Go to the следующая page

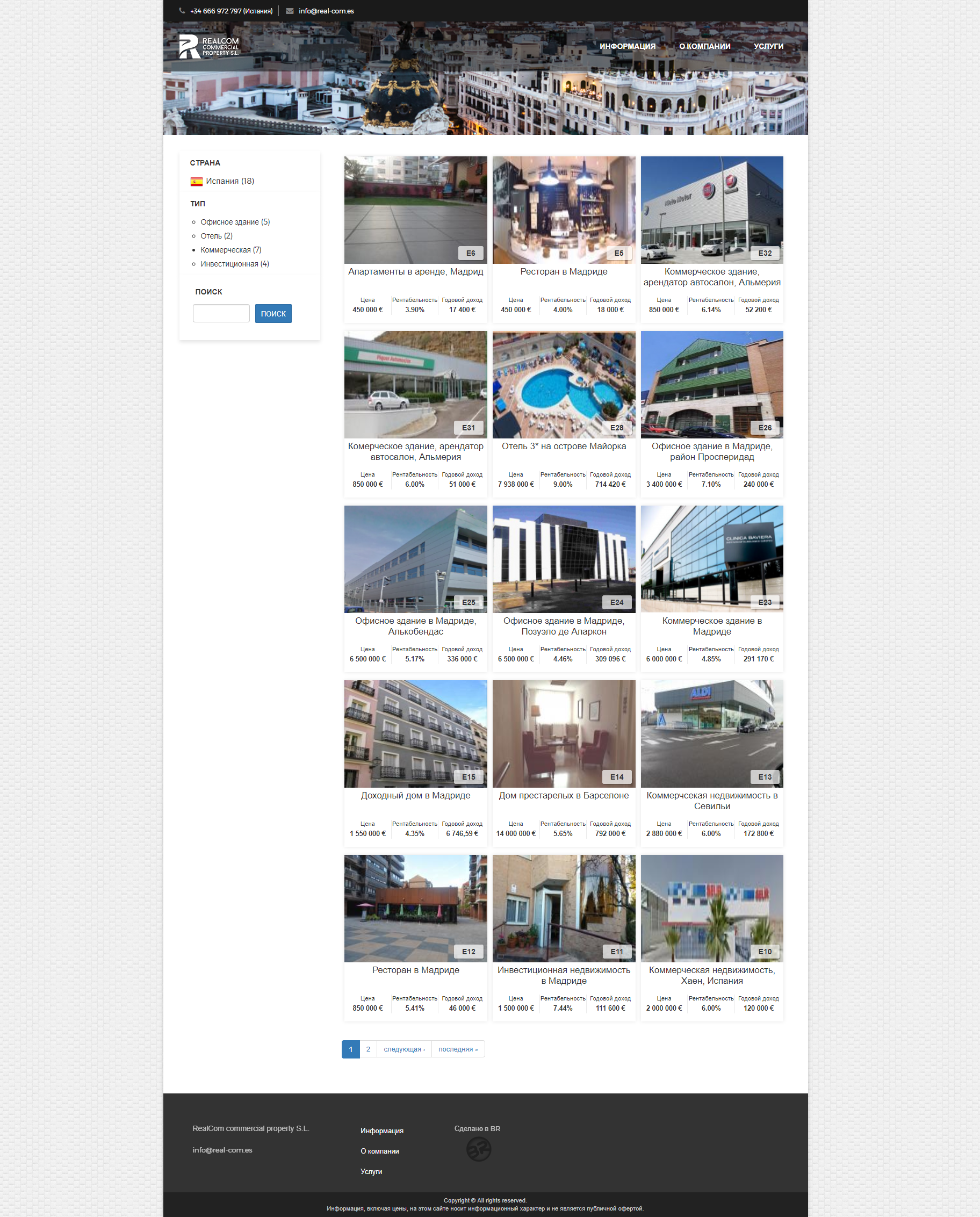coord(403,1049)
